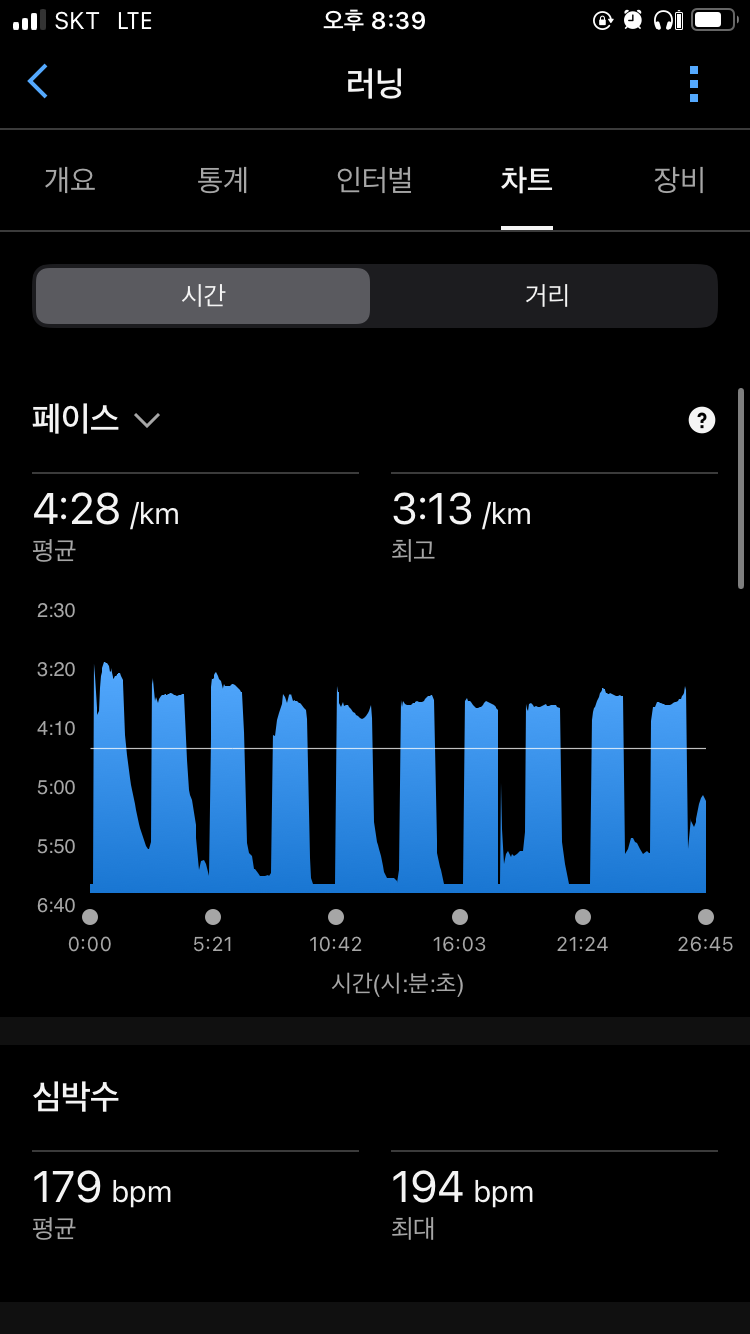Switch chart axis to 거리

(x=546, y=296)
